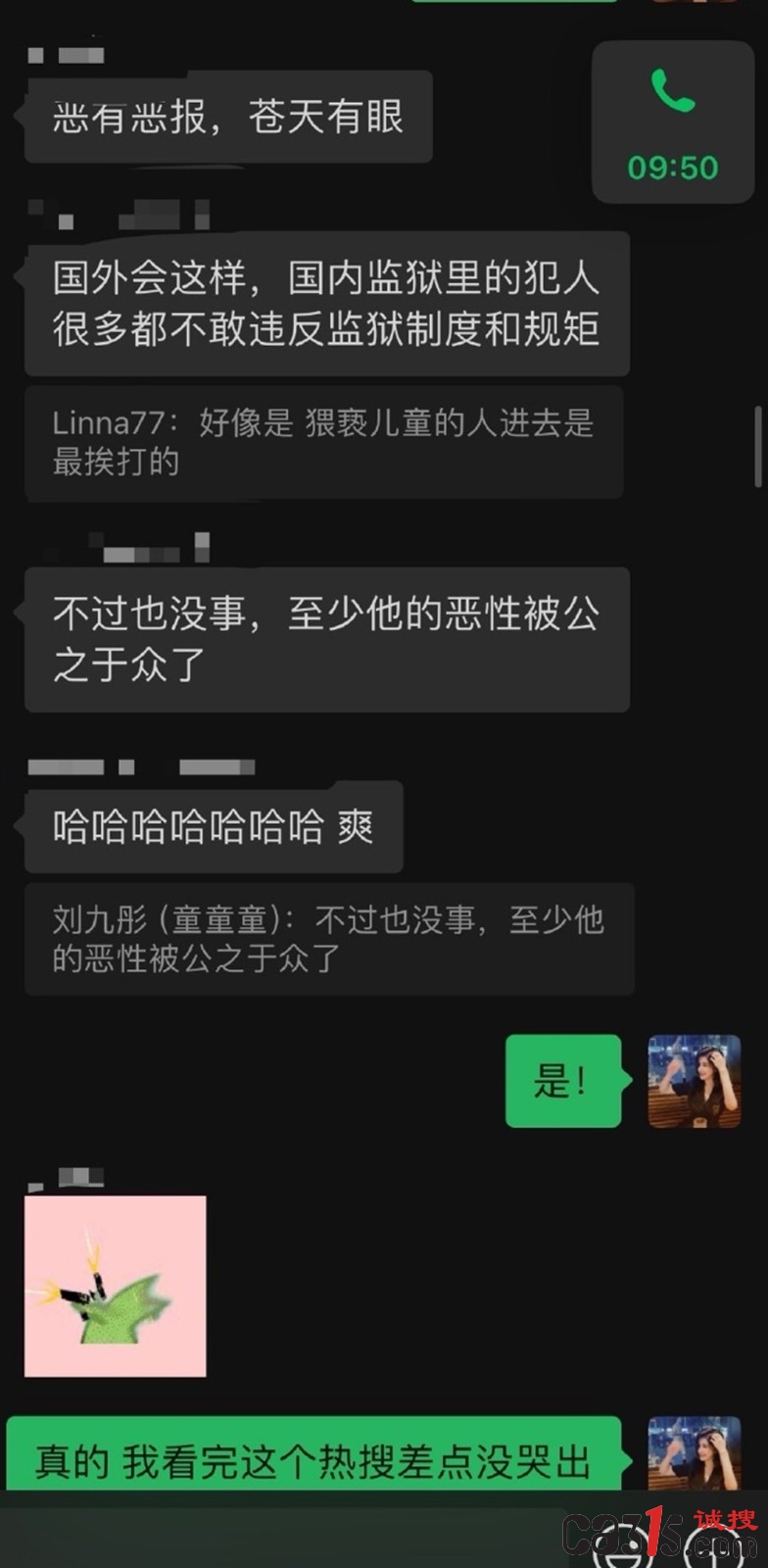Open the quoted 刘九彤 (童童童) message
The image size is (768, 1568).
(329, 939)
